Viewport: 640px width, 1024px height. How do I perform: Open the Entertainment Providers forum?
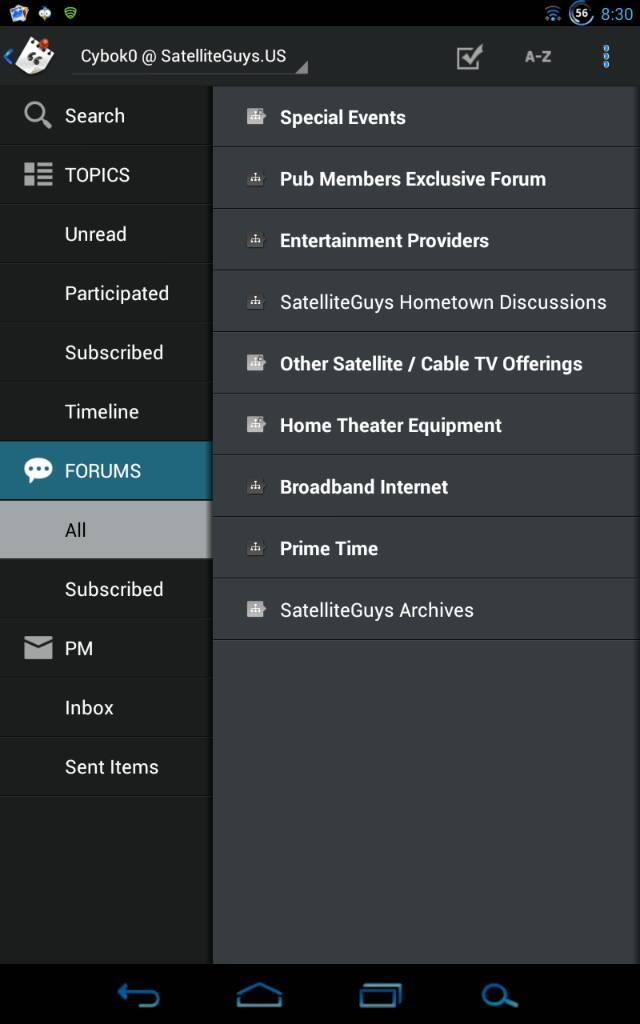pos(426,240)
